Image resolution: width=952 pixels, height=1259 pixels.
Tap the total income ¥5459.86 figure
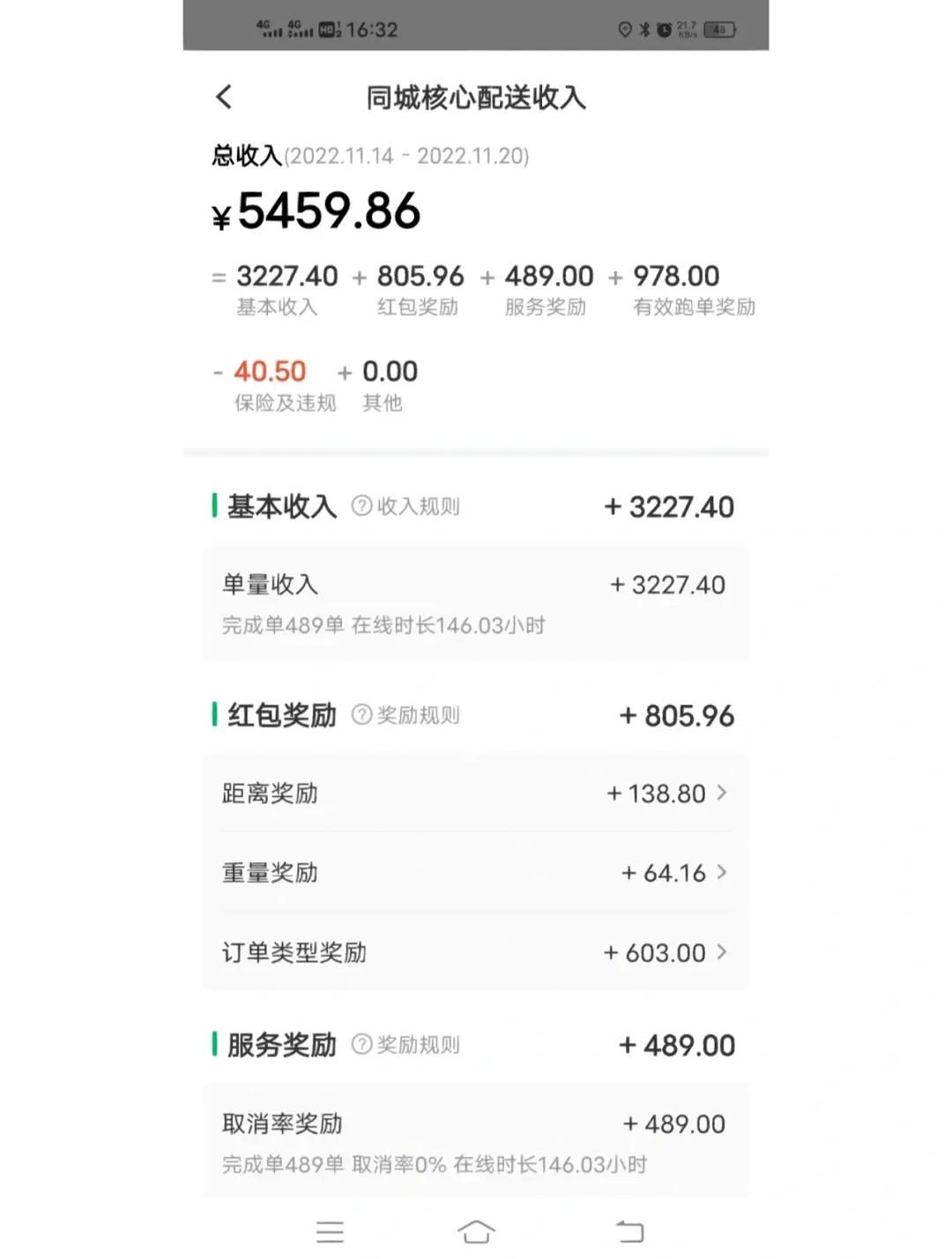(316, 210)
